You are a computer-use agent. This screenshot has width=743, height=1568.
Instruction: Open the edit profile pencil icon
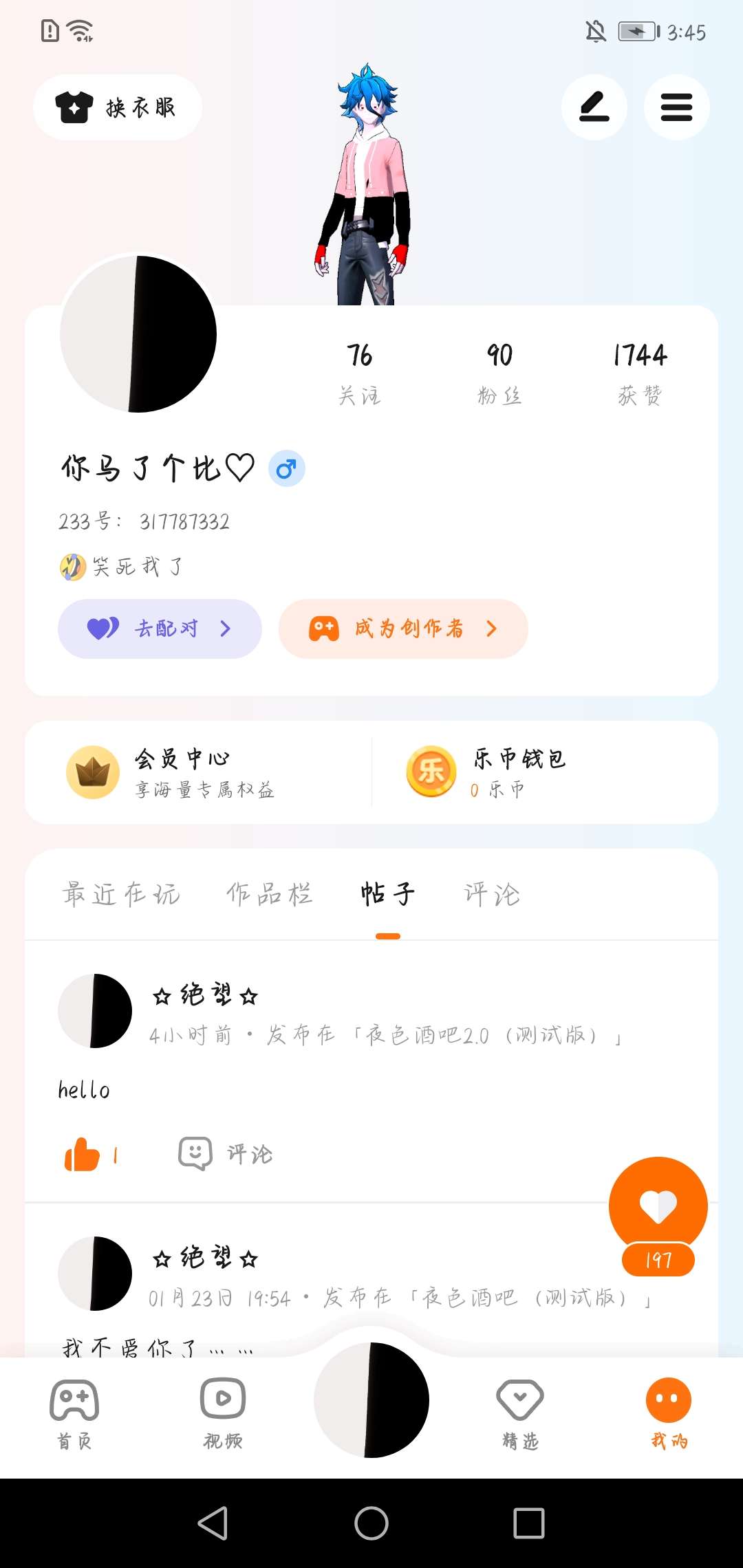[594, 108]
